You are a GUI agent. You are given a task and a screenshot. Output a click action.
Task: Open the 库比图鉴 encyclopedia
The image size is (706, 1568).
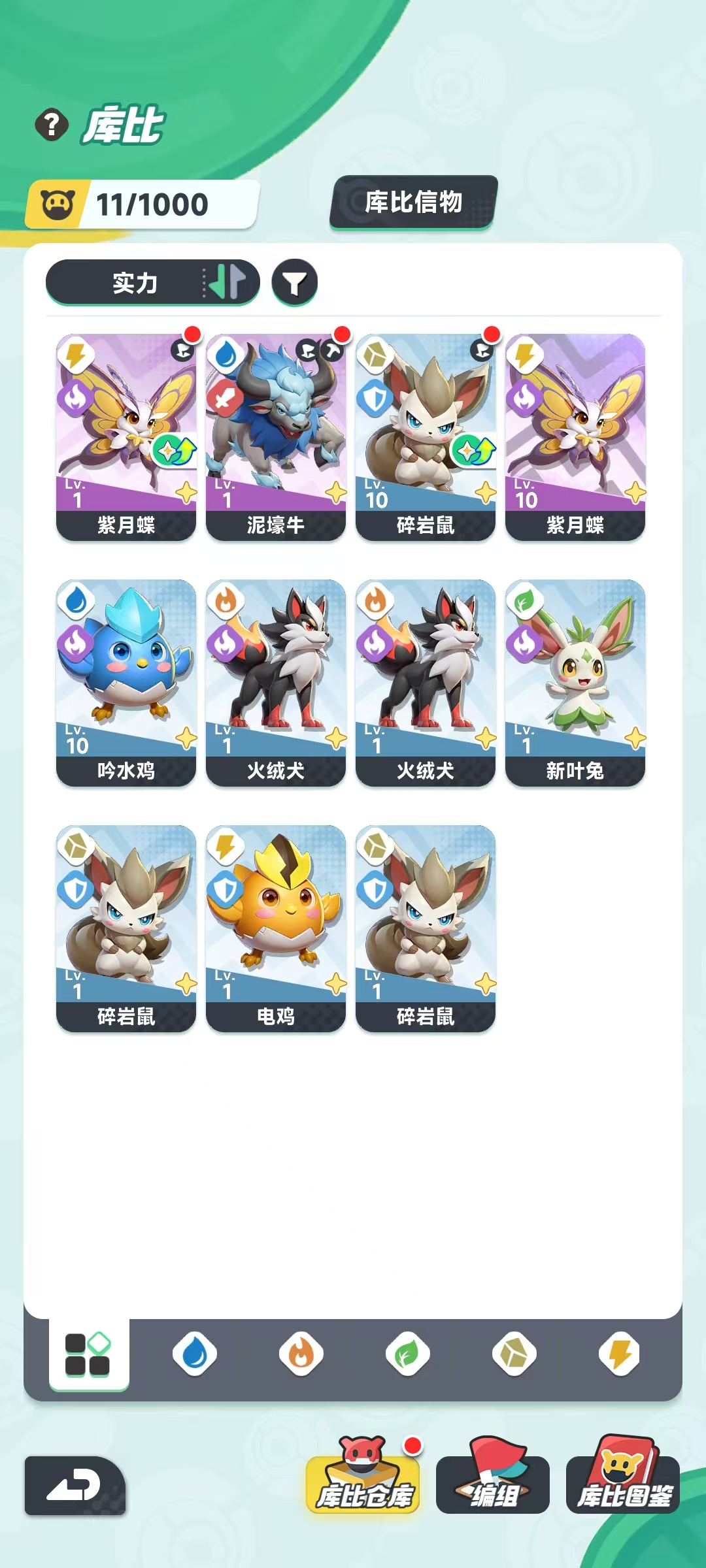coord(623,1483)
